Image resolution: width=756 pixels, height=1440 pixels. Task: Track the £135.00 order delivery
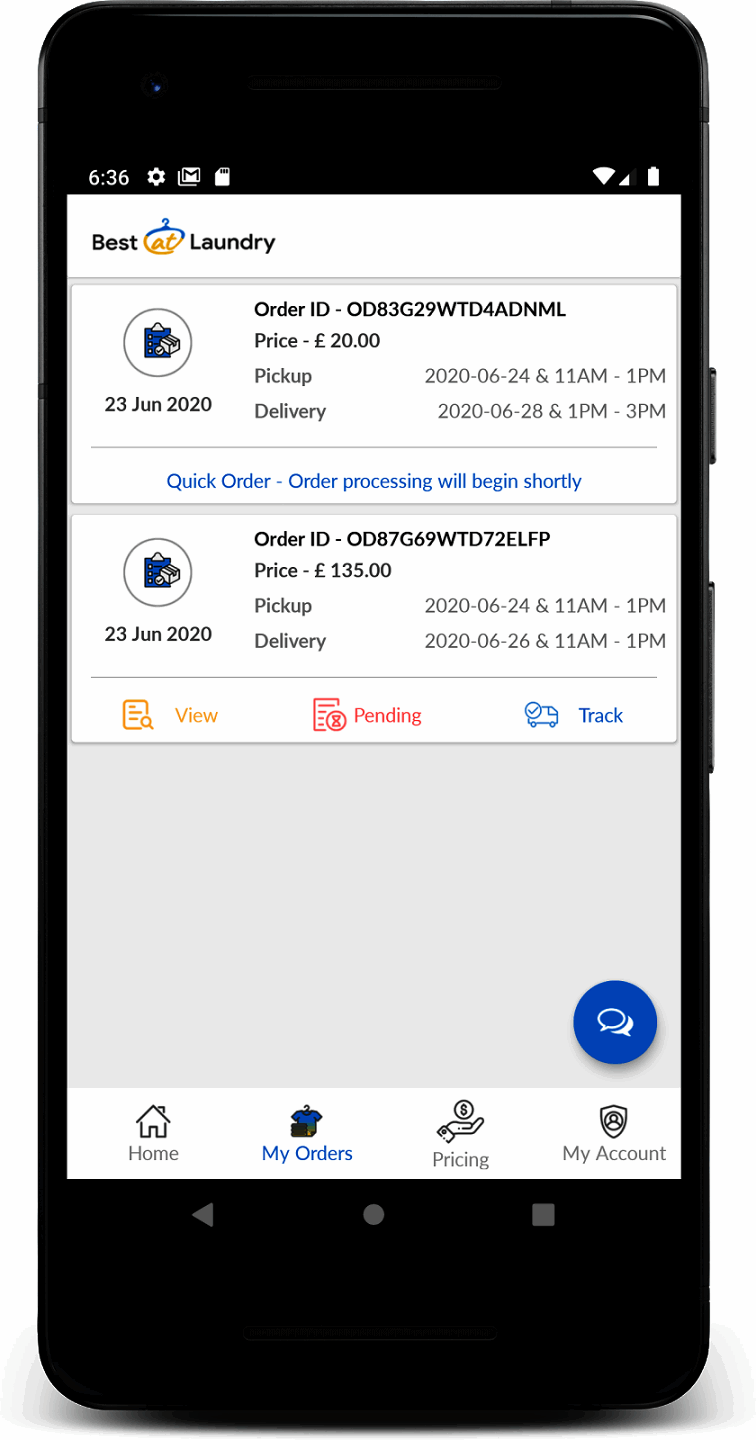pyautogui.click(x=575, y=715)
